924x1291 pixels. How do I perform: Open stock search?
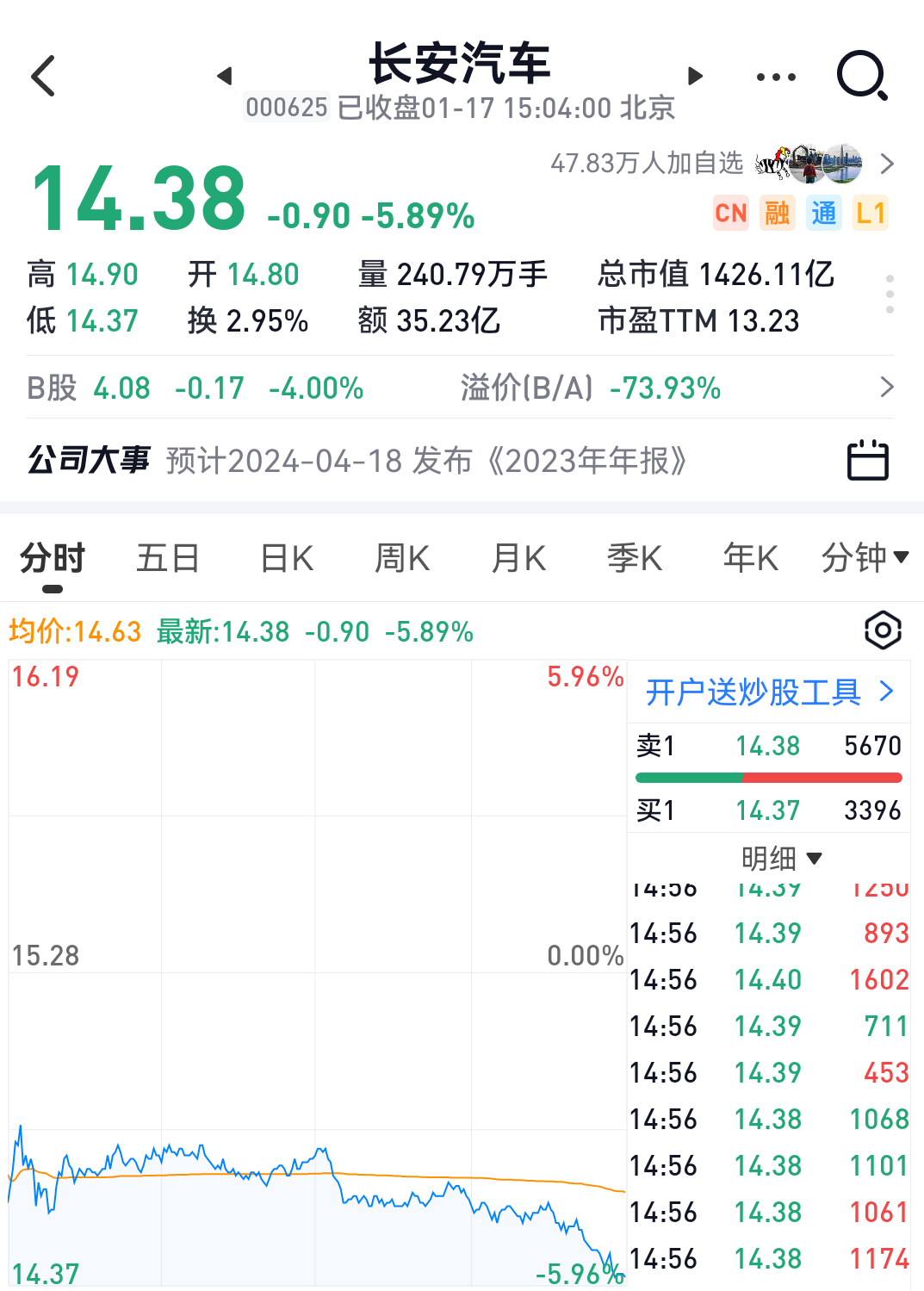coord(862,76)
